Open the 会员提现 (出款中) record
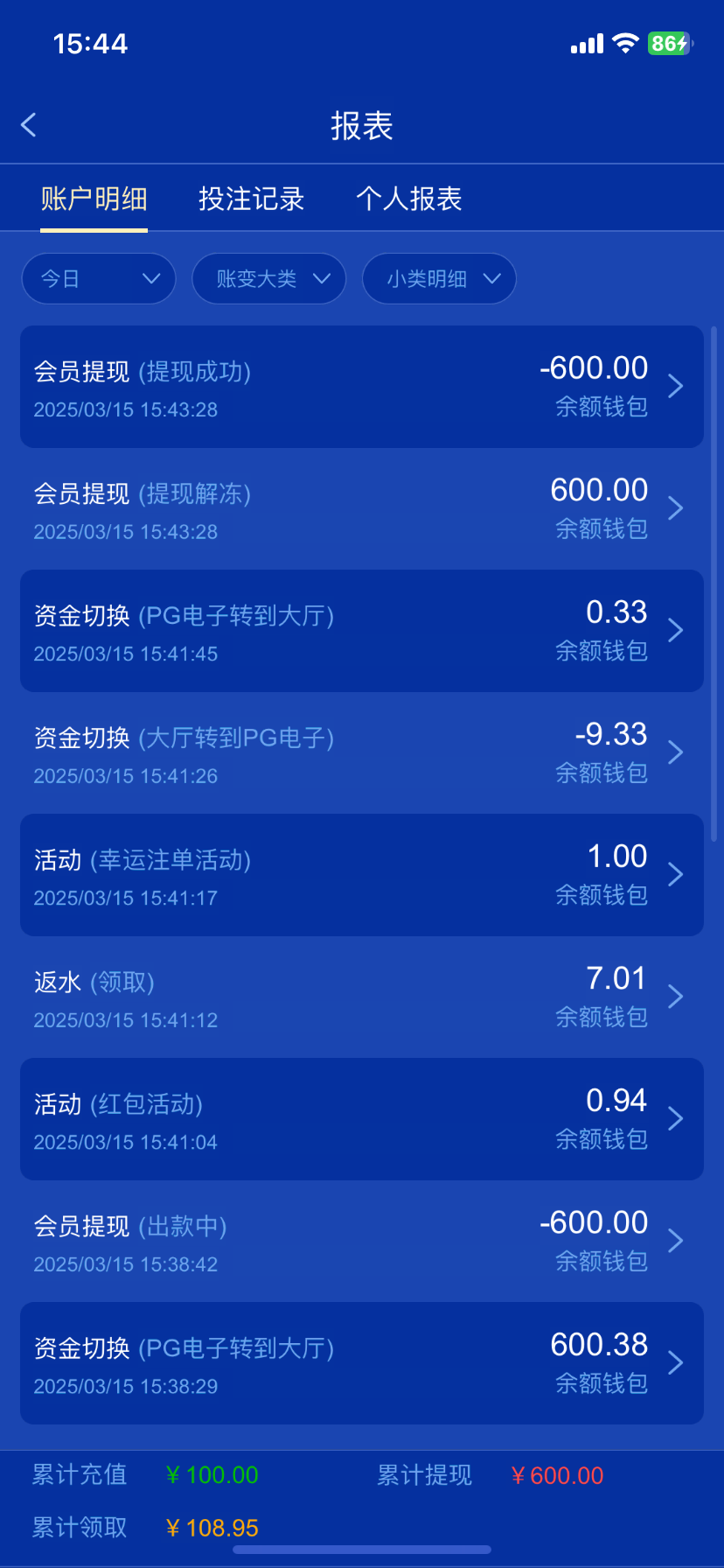Screen dimensions: 724x1568 point(362,1241)
